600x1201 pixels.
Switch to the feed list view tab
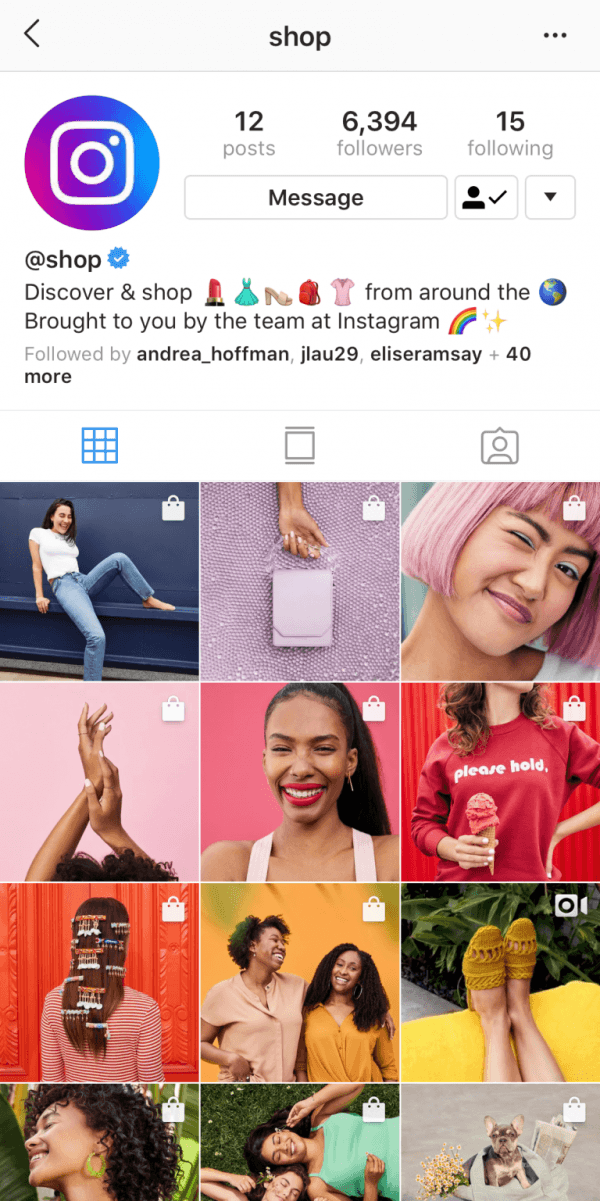pyautogui.click(x=299, y=445)
